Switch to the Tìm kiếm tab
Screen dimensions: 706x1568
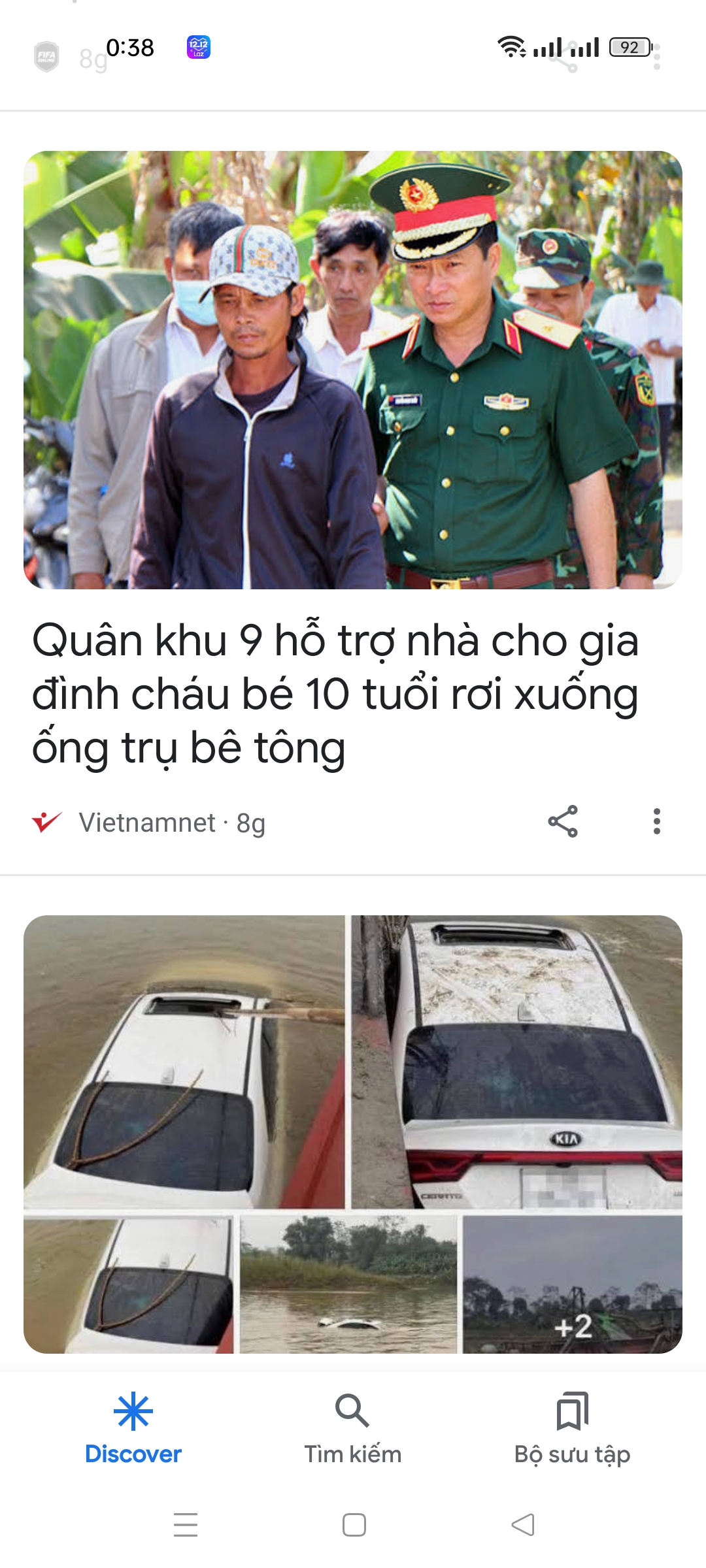click(353, 1429)
